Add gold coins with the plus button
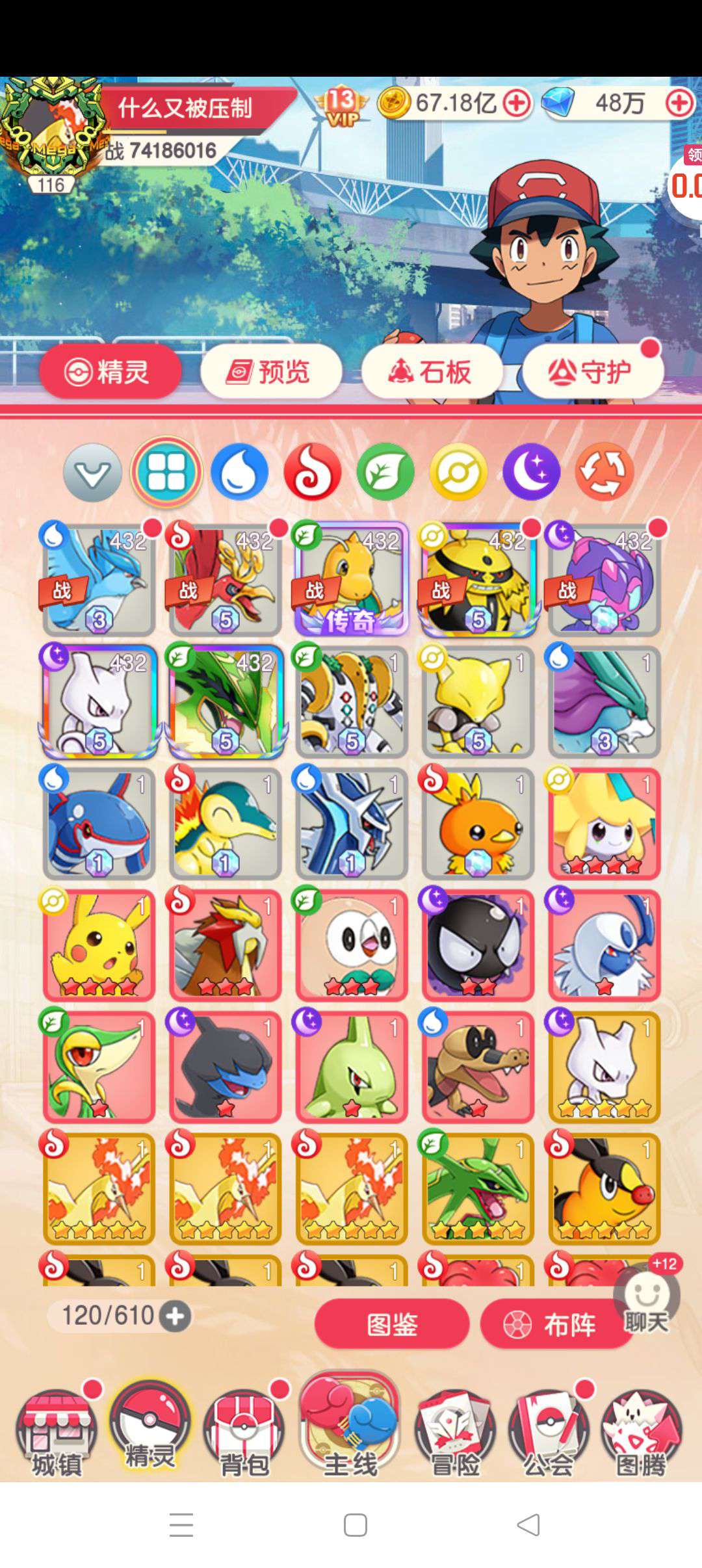702x1568 pixels. pos(517,103)
